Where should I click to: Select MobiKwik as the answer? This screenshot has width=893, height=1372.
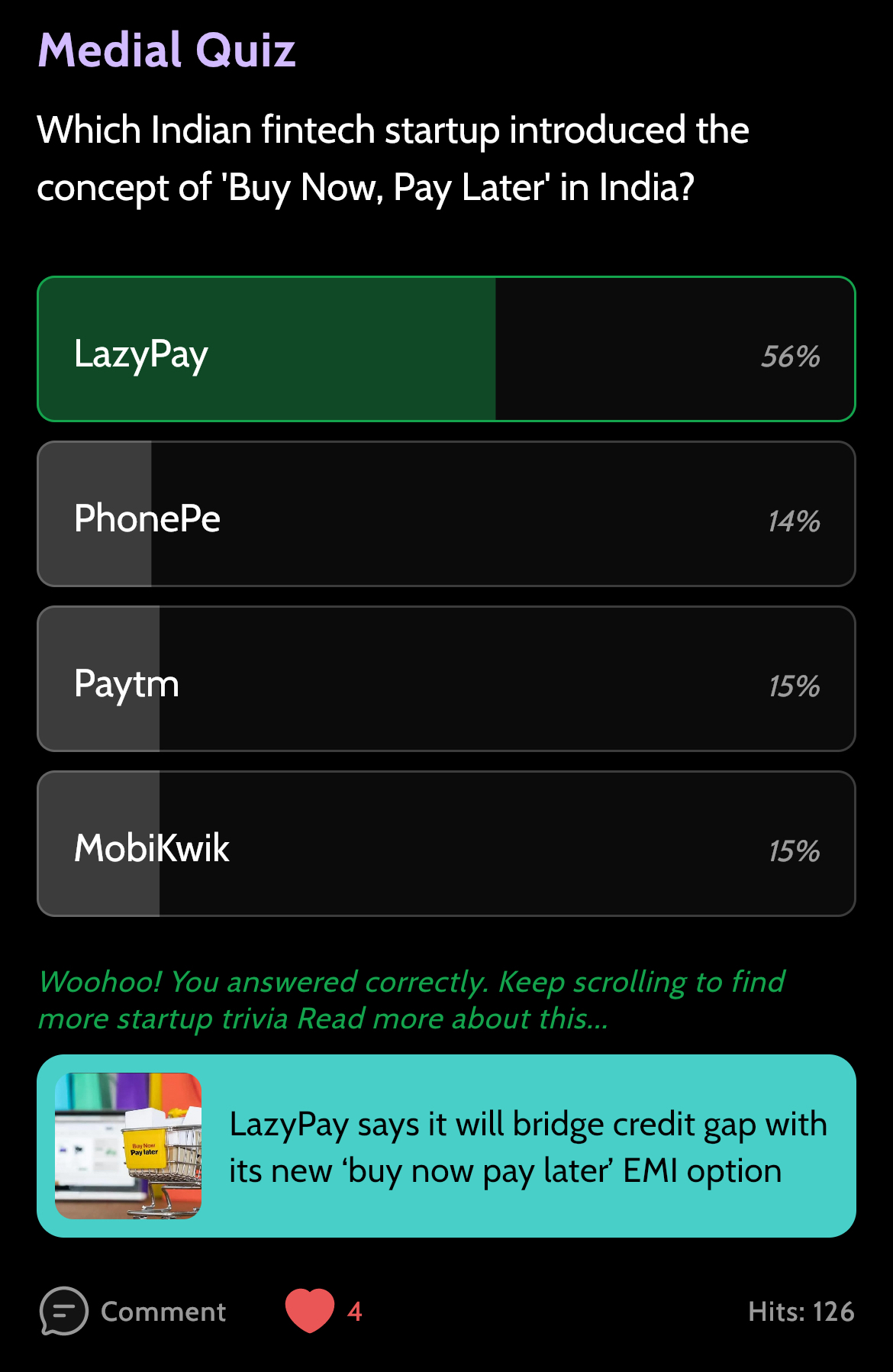click(x=446, y=844)
